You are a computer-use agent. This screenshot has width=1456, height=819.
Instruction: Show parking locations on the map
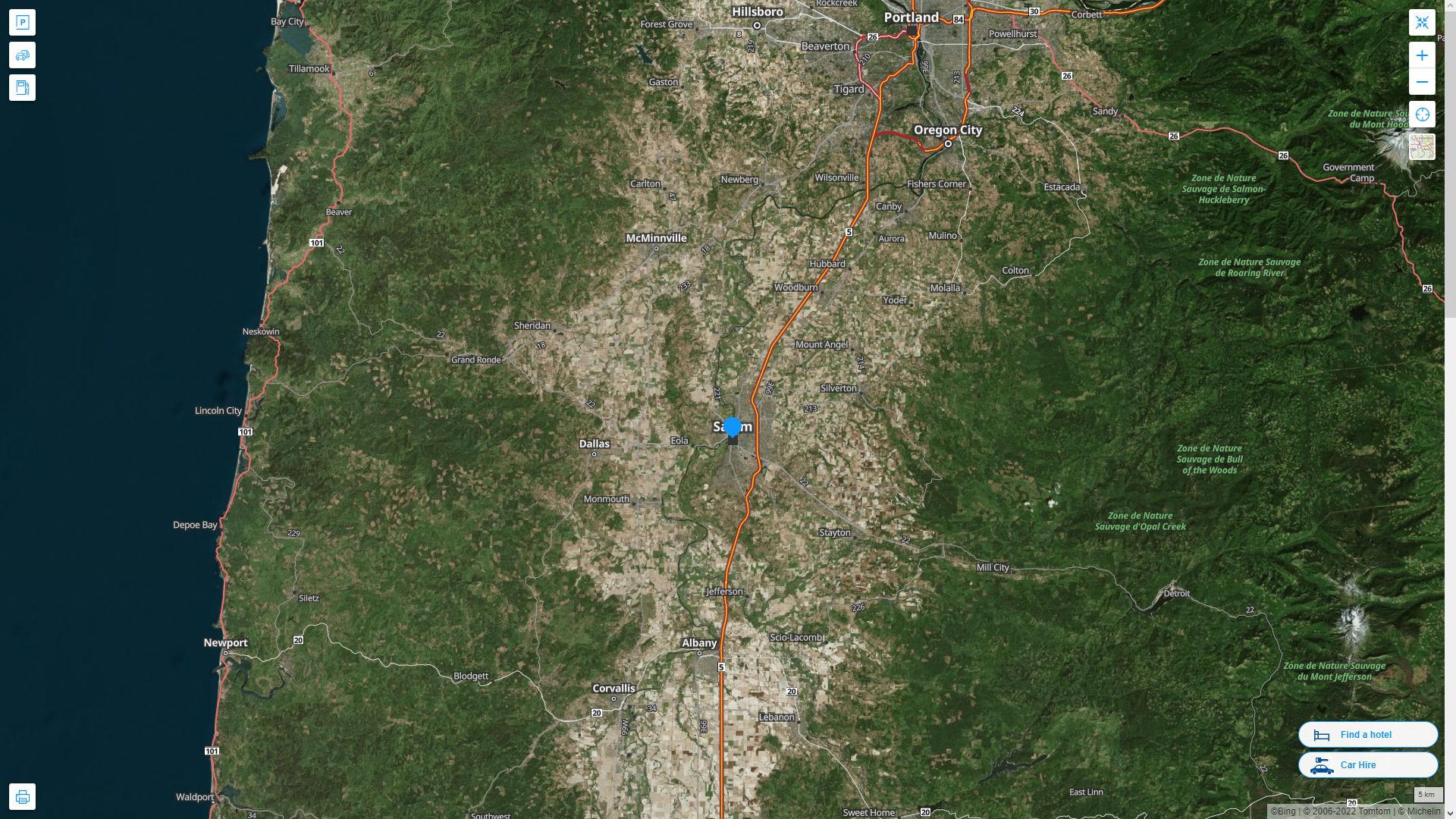click(22, 23)
